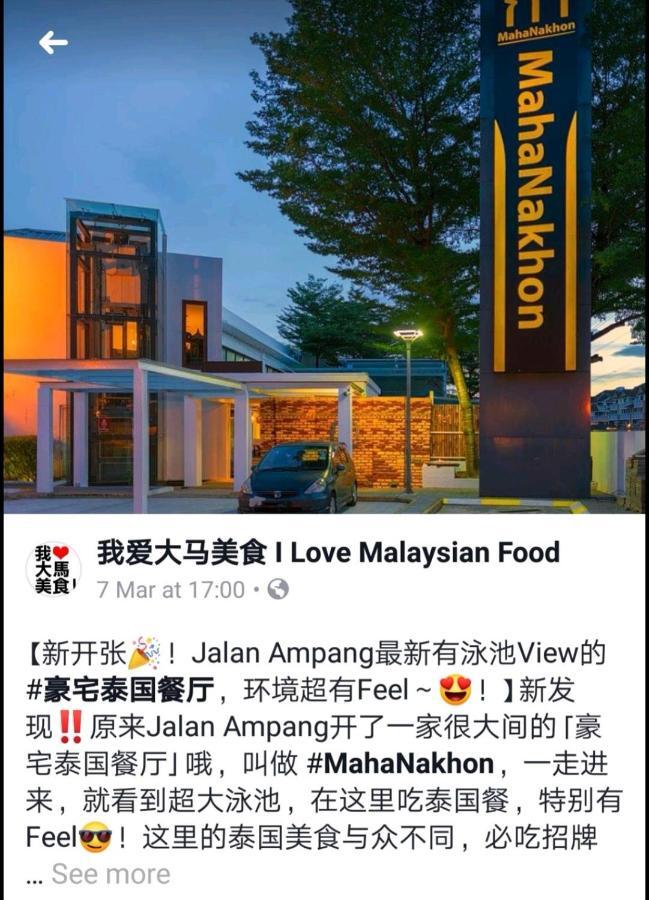Image resolution: width=649 pixels, height=900 pixels.
Task: View the 7 Mar at 17:00 timestamp
Action: coord(170,589)
